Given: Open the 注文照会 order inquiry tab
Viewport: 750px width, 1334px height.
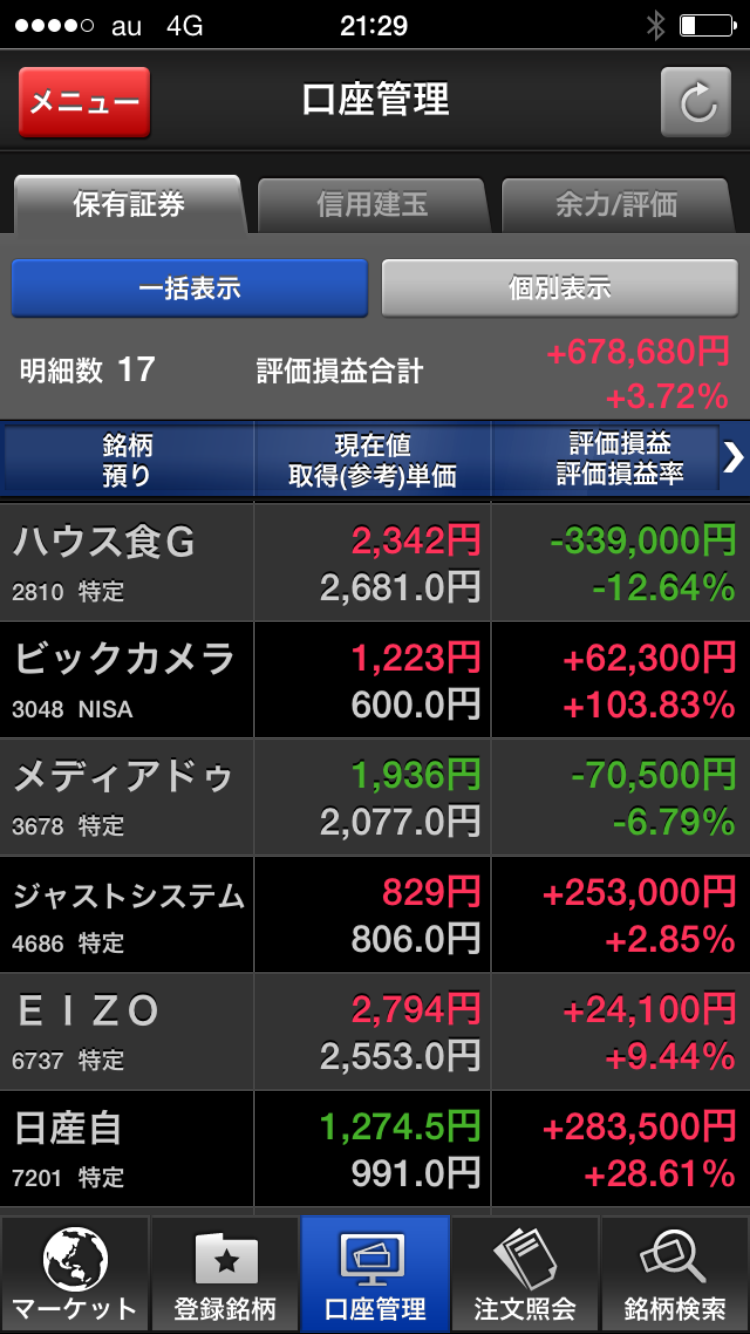Looking at the screenshot, I should 525,1274.
